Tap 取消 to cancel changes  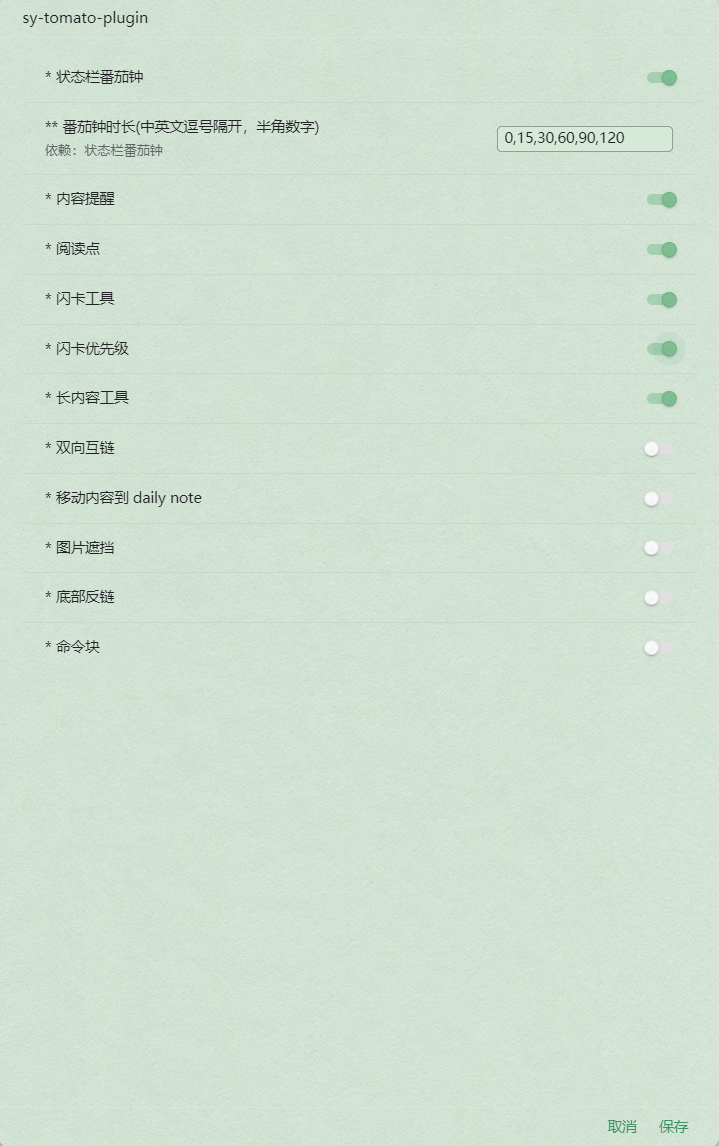click(622, 1127)
